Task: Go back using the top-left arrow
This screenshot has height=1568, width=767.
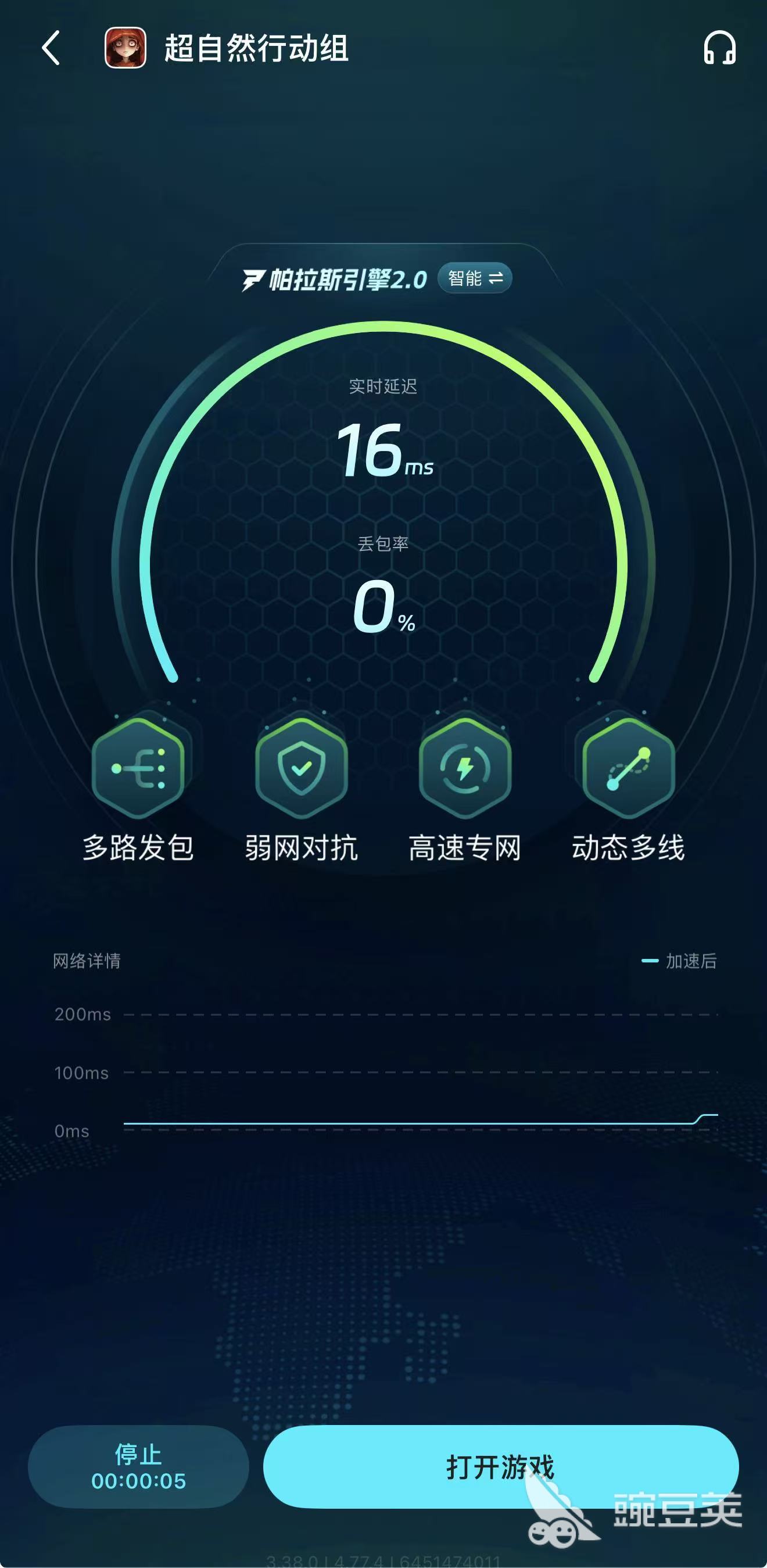Action: coord(52,48)
